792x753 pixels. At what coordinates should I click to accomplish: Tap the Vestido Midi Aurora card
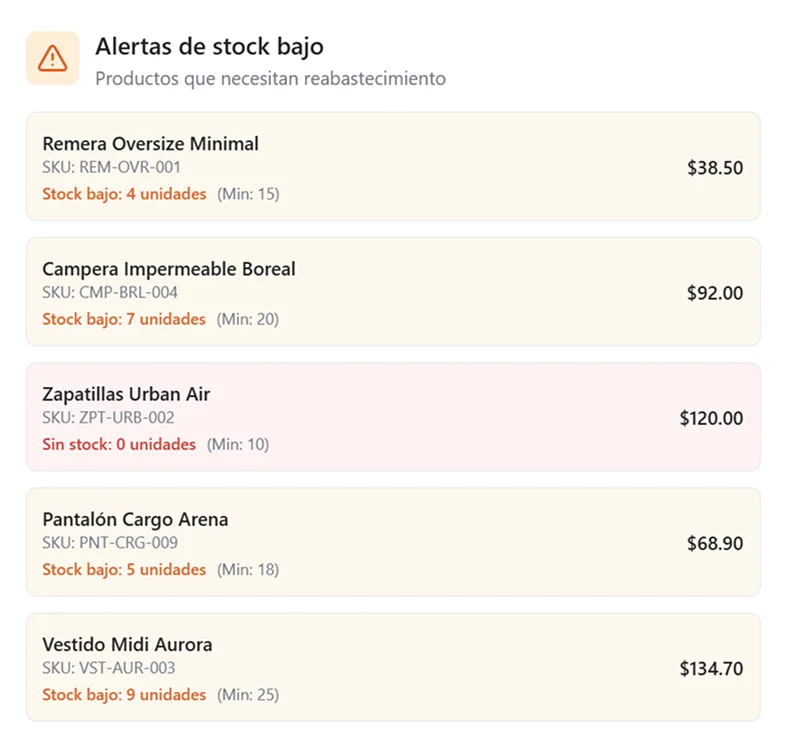click(392, 667)
